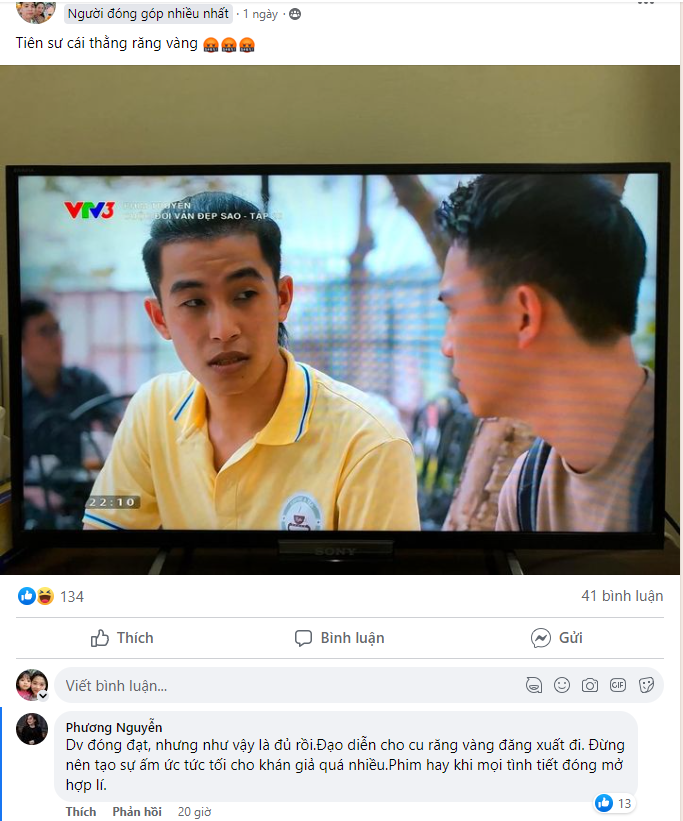The image size is (683, 821).
Task: Like the post with Thích button
Action: pyautogui.click(x=122, y=638)
